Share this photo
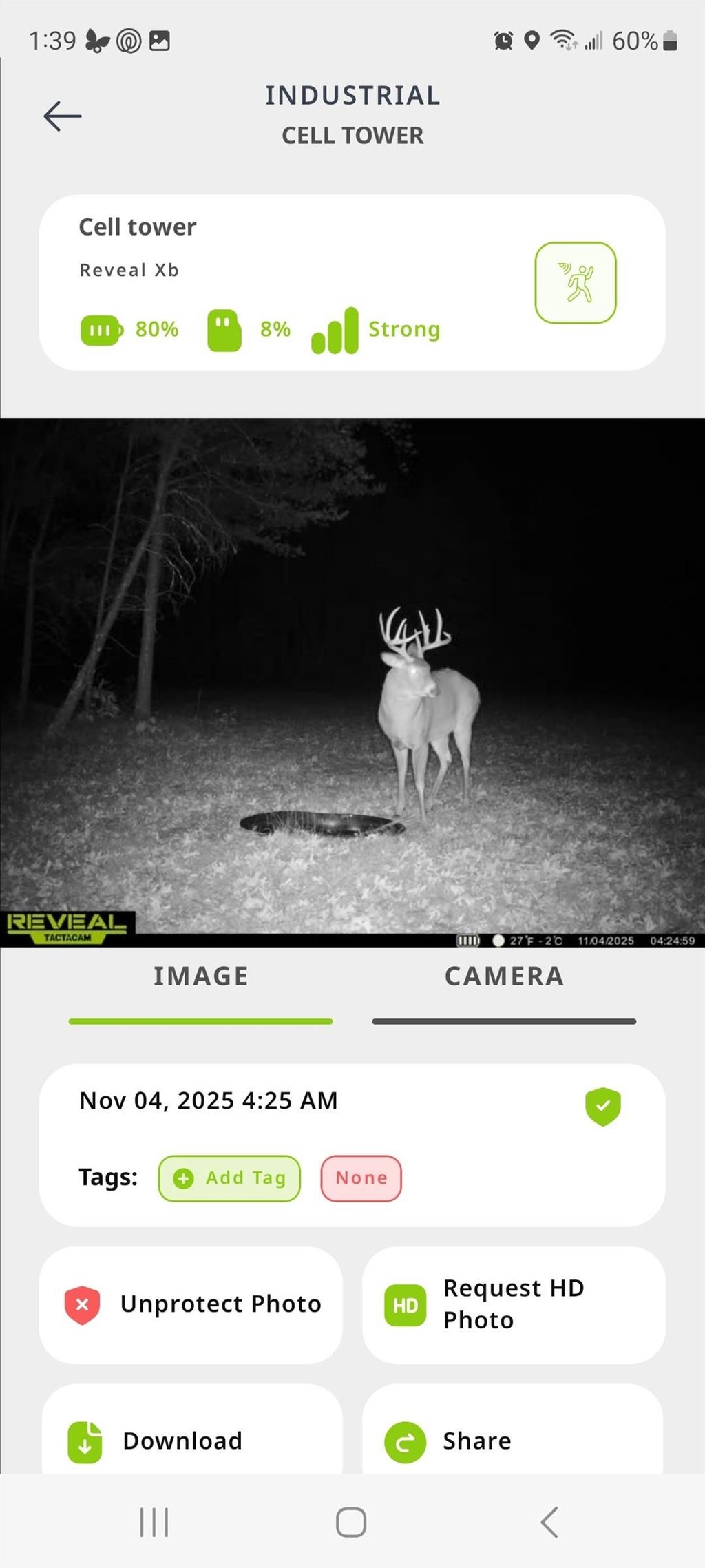 514,1441
